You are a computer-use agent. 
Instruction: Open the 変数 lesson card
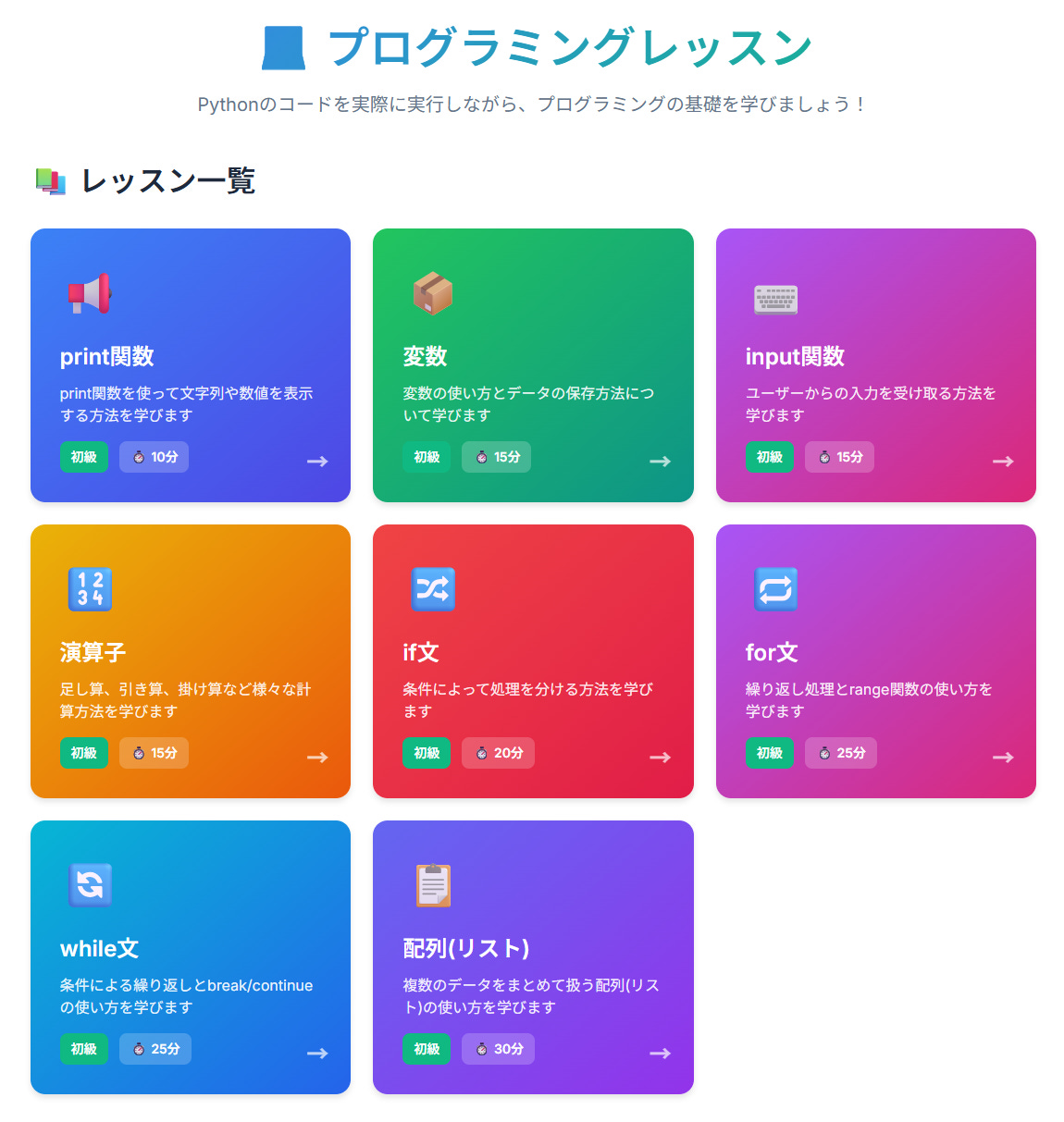coord(533,365)
